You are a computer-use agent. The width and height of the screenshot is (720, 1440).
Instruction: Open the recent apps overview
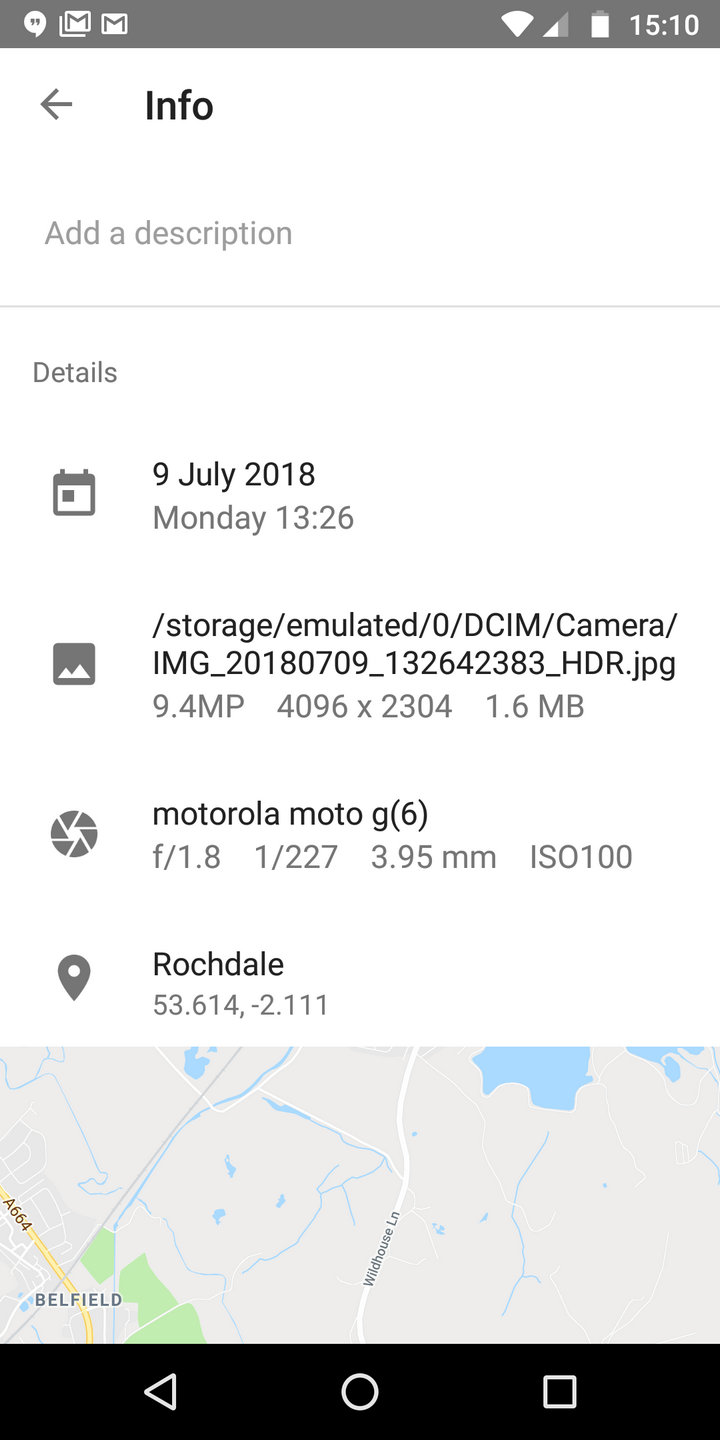point(559,1391)
